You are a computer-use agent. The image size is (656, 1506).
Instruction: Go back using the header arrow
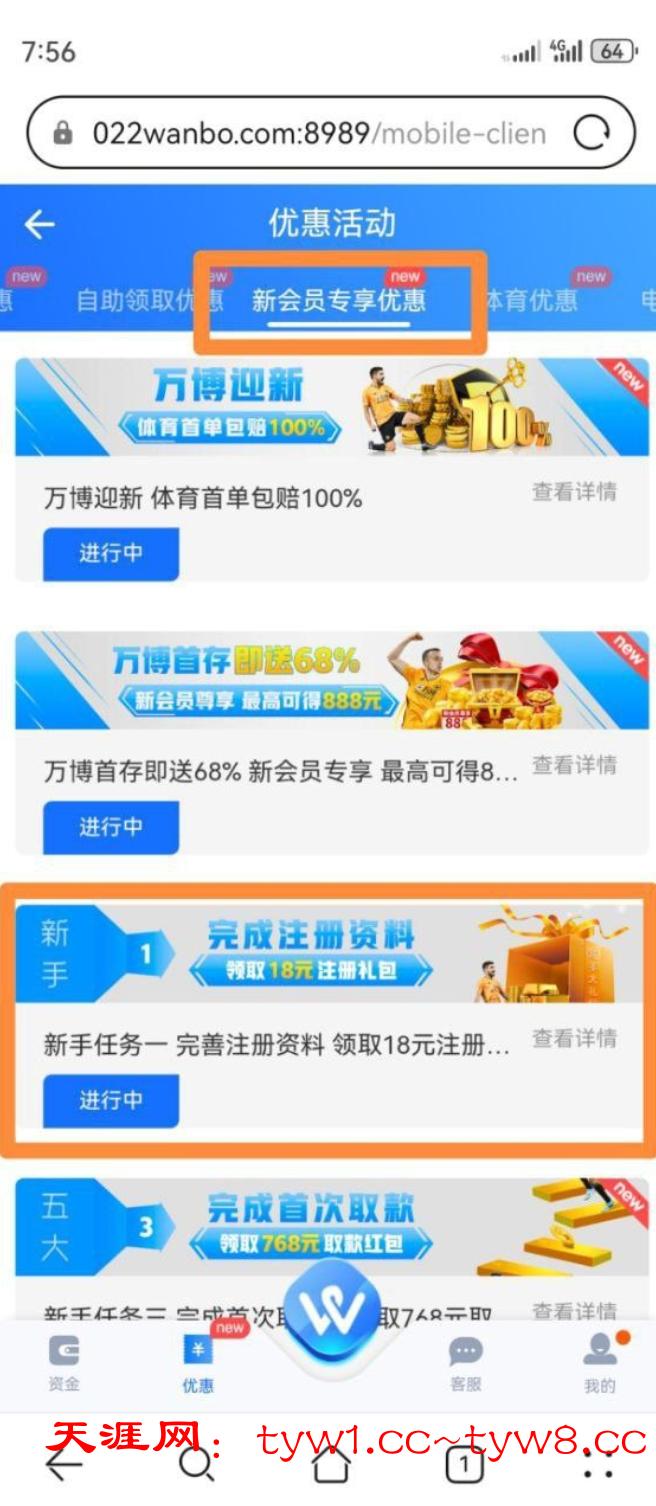[40, 225]
